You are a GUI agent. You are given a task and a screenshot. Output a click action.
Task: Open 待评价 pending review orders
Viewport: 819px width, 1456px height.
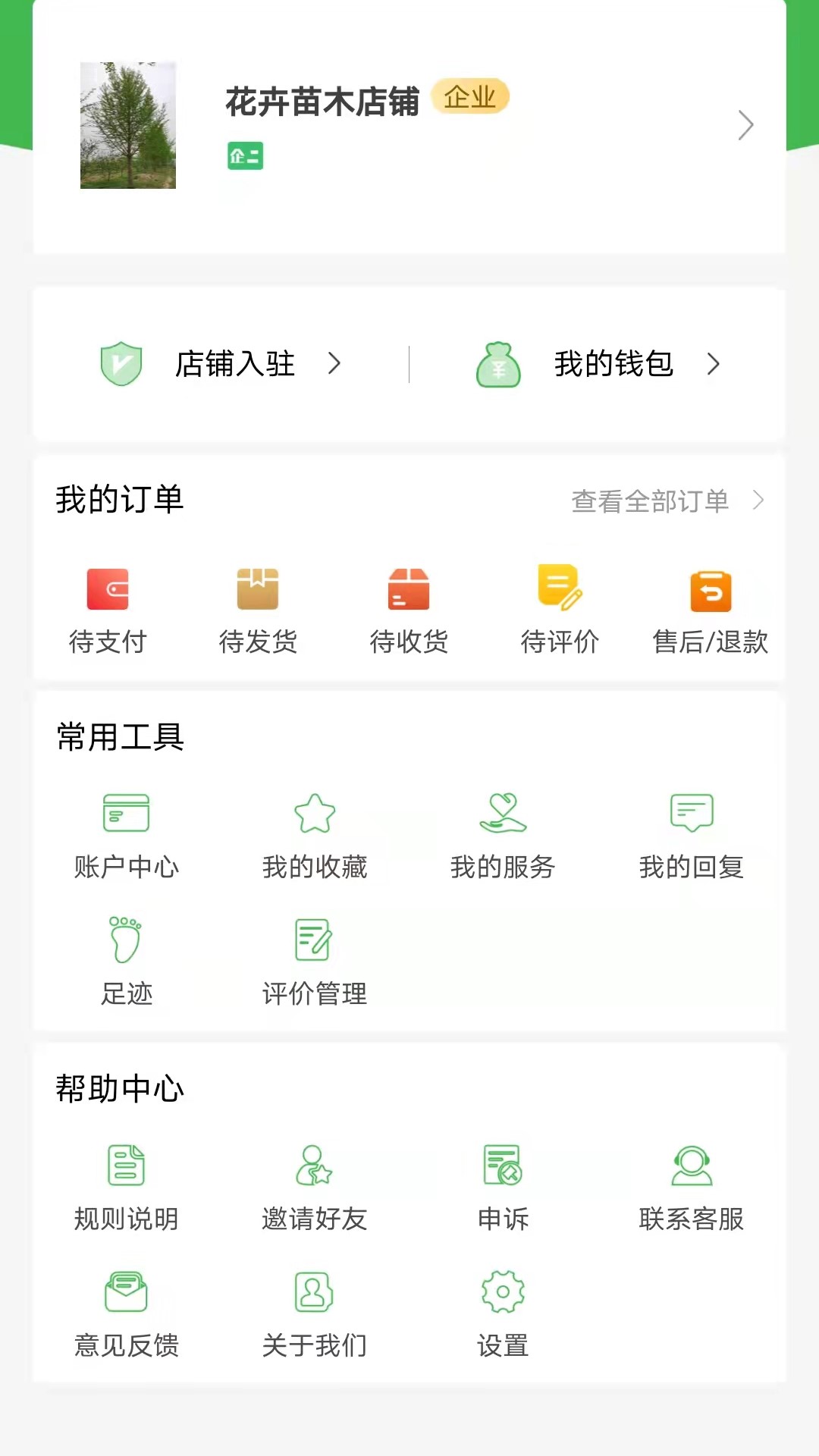click(559, 607)
